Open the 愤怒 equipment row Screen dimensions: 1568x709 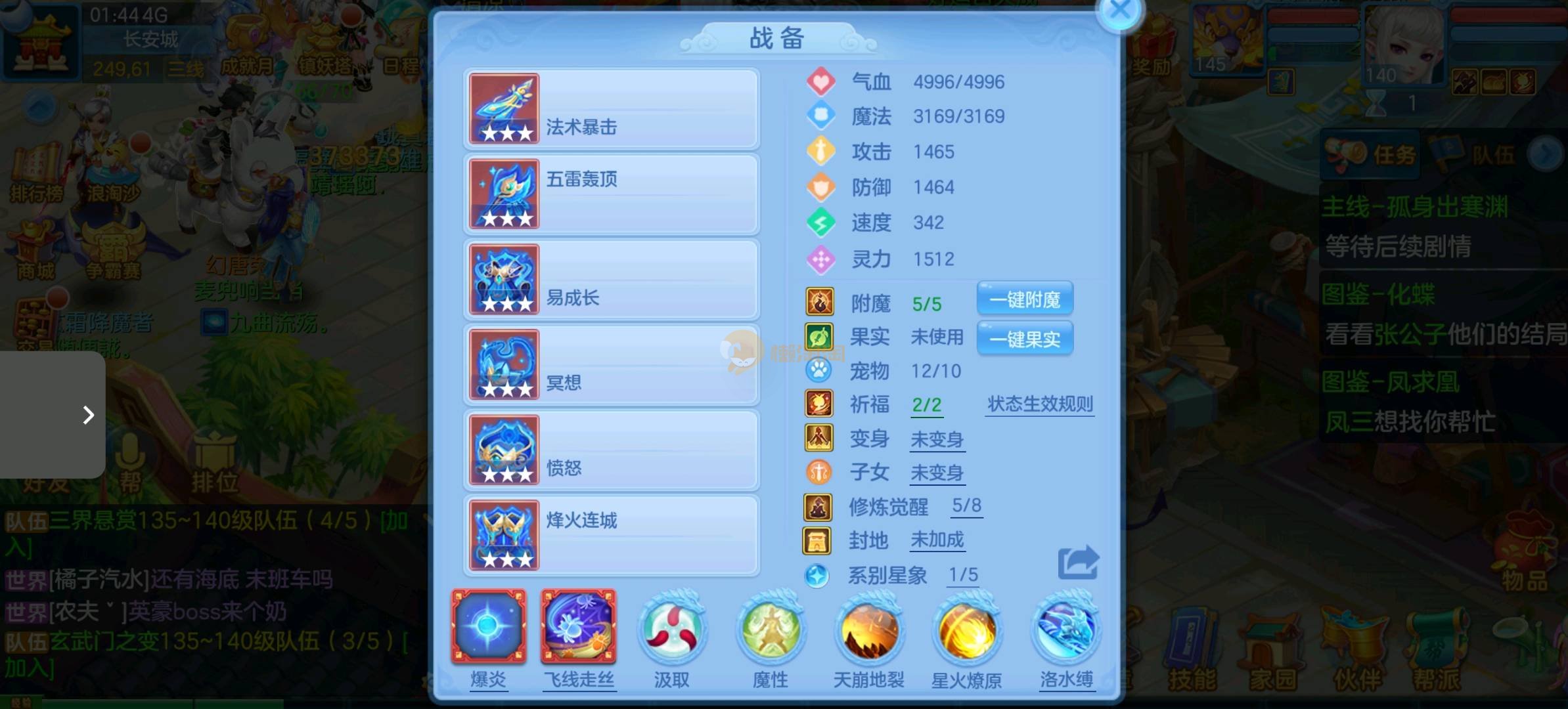[x=612, y=450]
